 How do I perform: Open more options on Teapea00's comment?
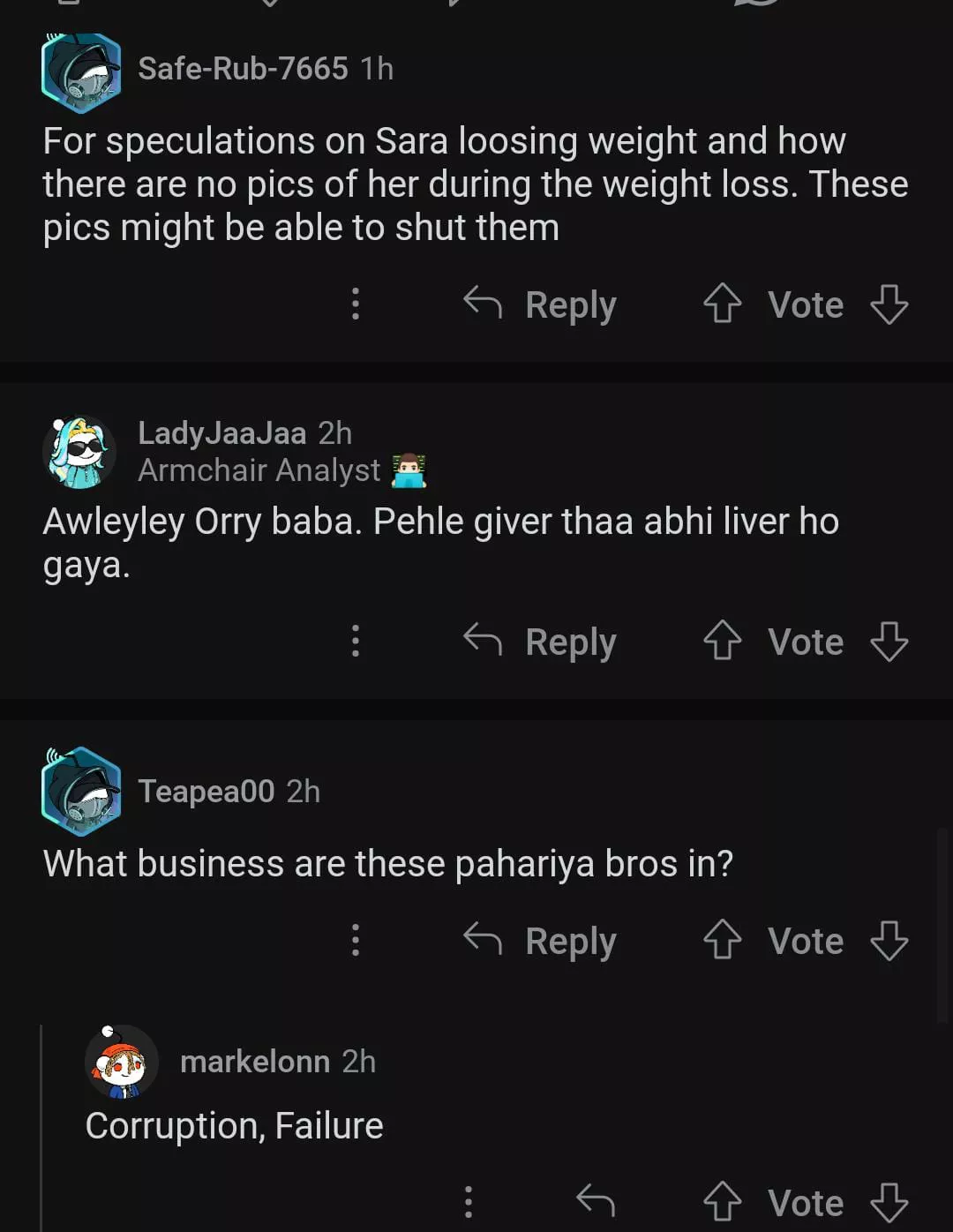coord(356,940)
